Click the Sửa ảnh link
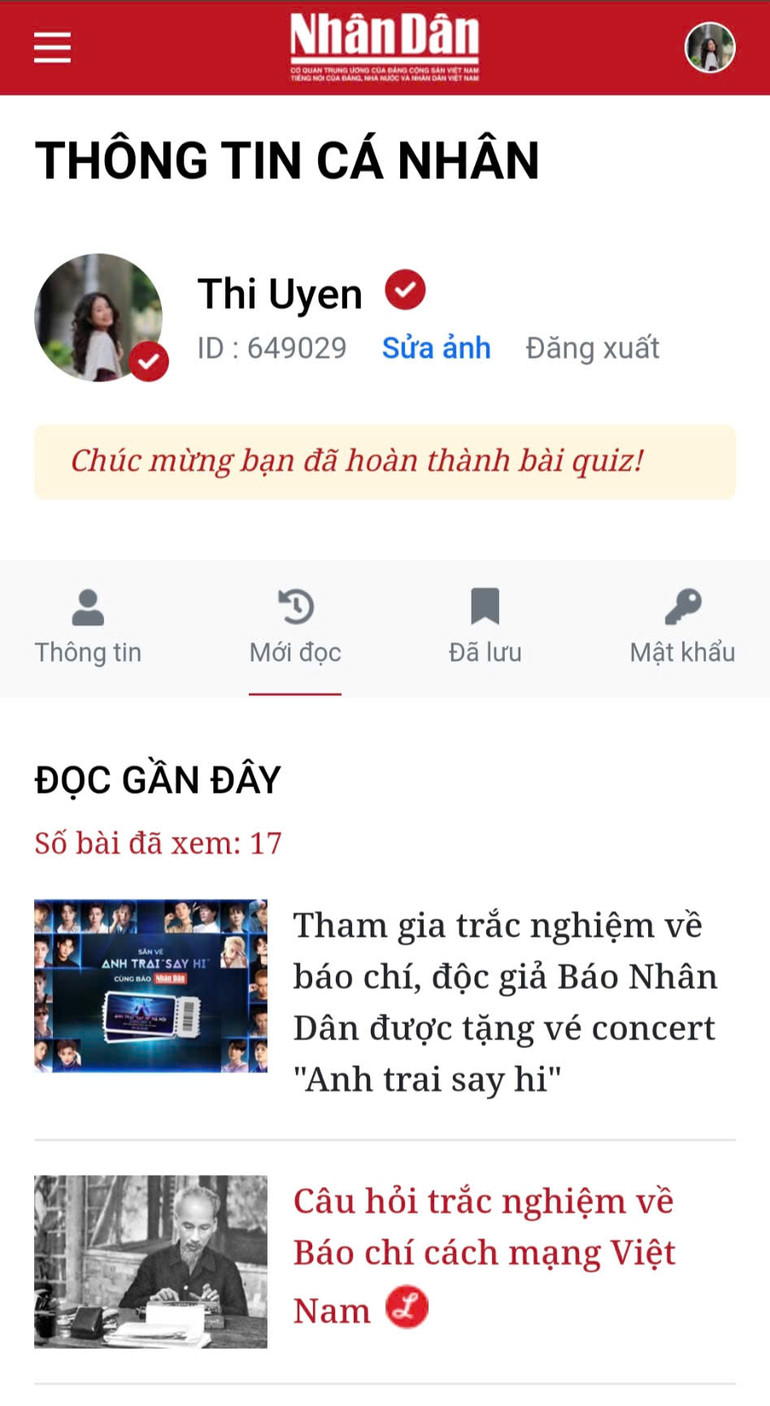Image resolution: width=770 pixels, height=1406 pixels. tap(436, 348)
